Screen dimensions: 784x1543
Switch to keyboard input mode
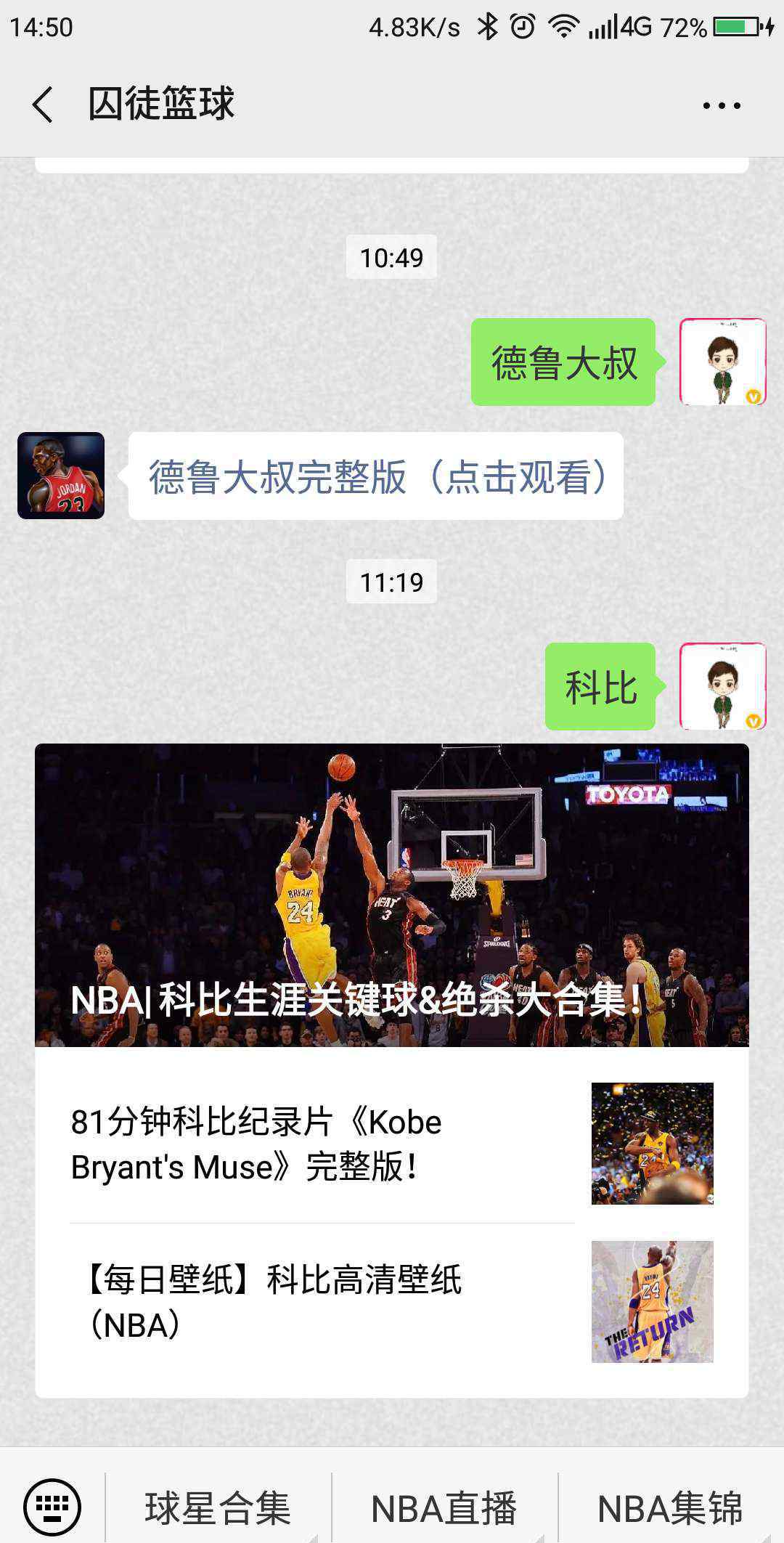click(52, 1507)
